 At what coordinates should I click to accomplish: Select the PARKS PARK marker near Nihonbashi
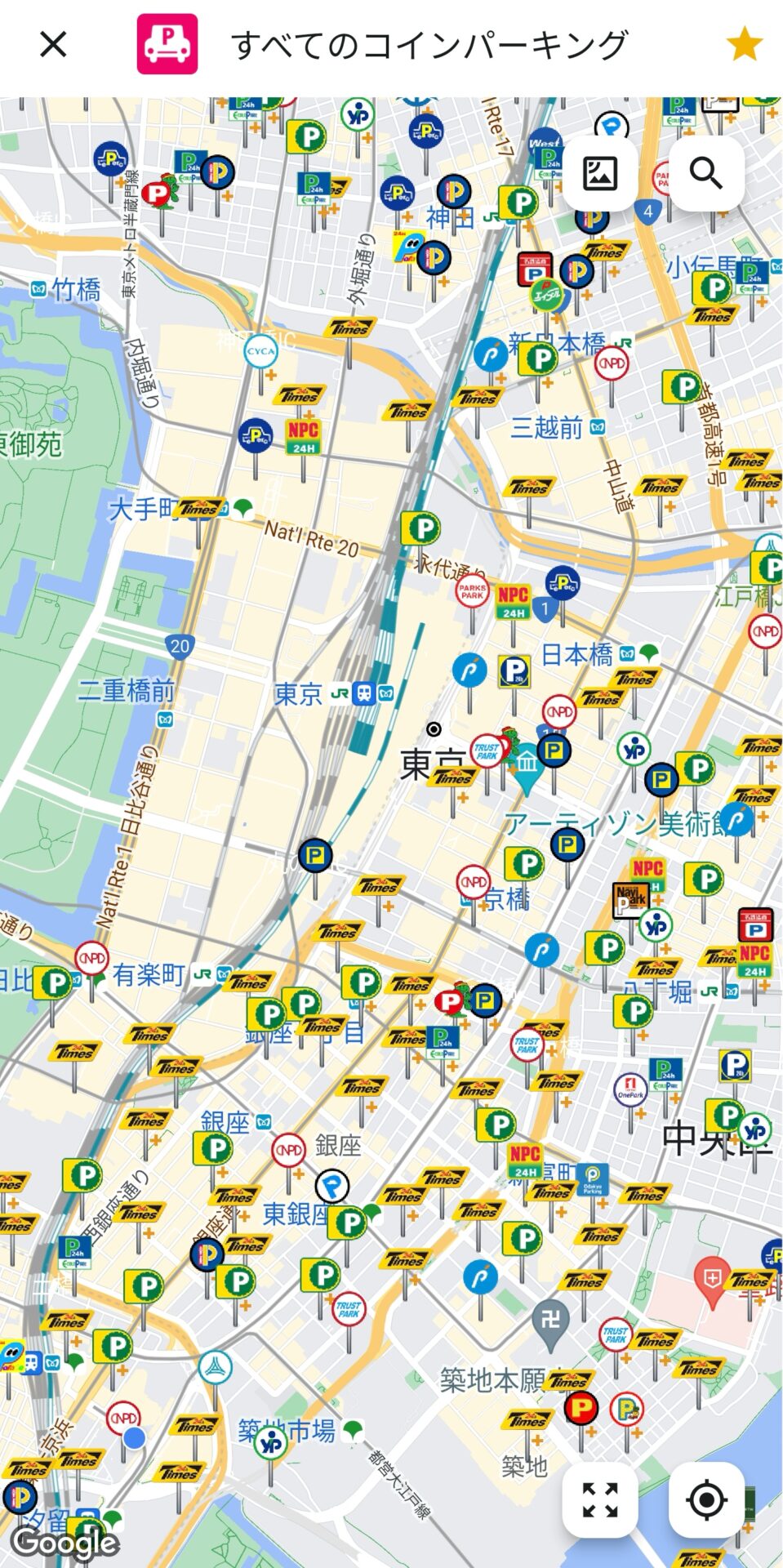(472, 591)
